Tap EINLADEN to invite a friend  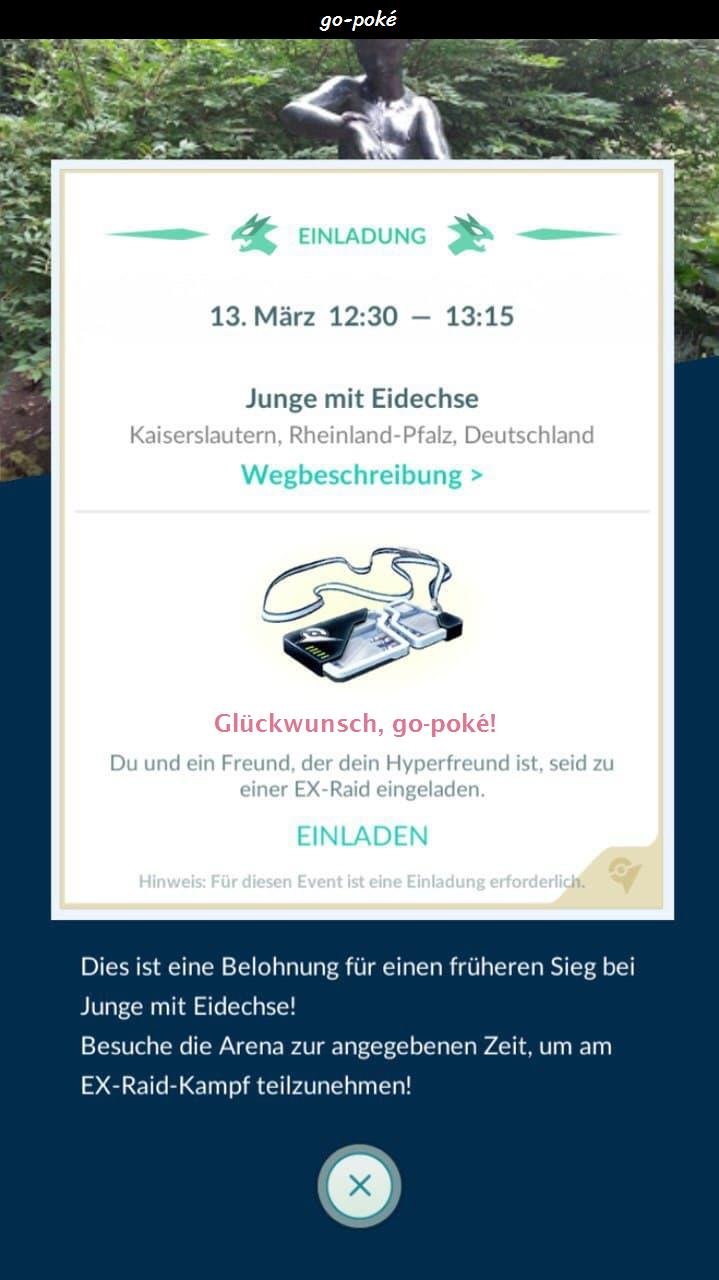tap(362, 835)
